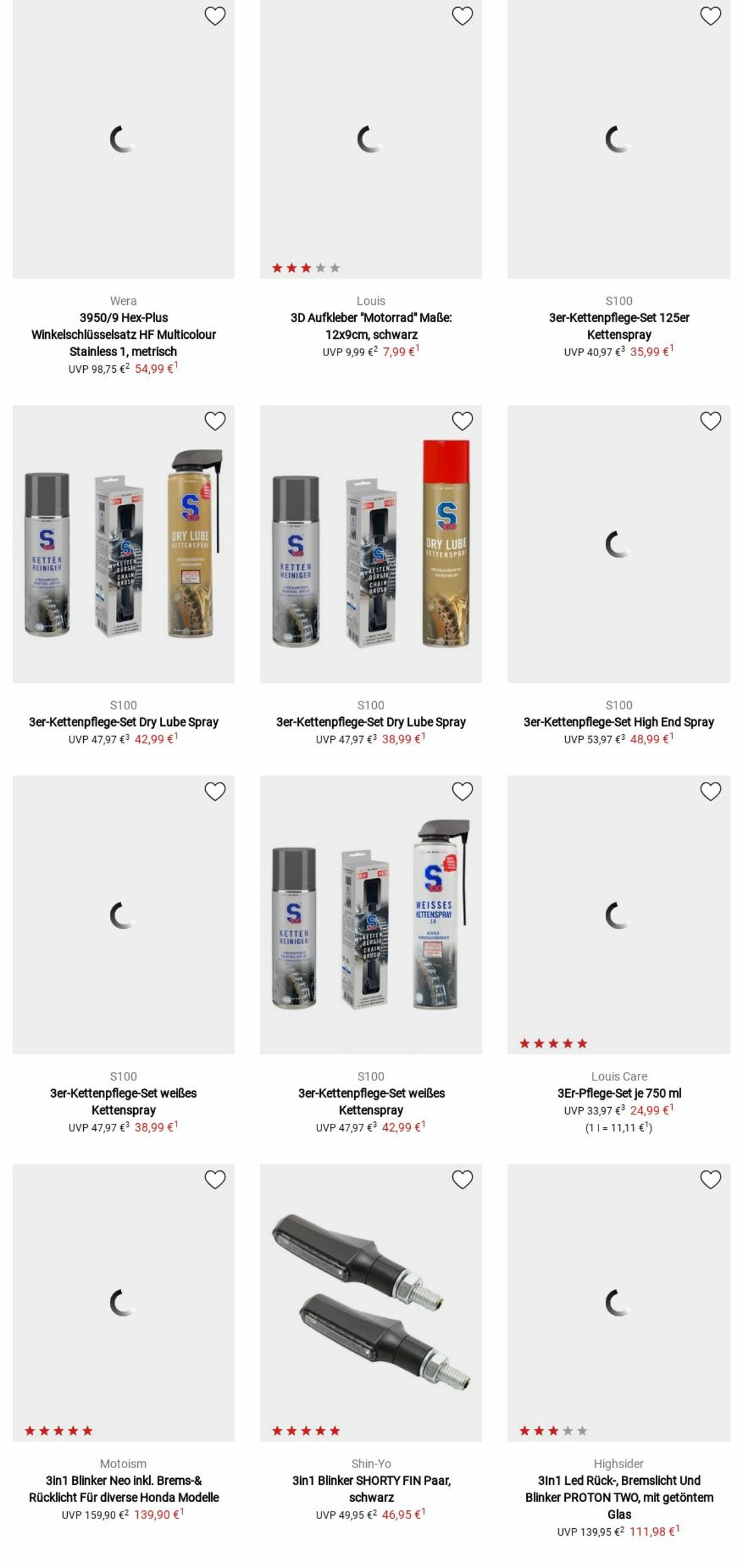Favorite weißes Kettenspray set priced 42,99 €

click(x=462, y=791)
